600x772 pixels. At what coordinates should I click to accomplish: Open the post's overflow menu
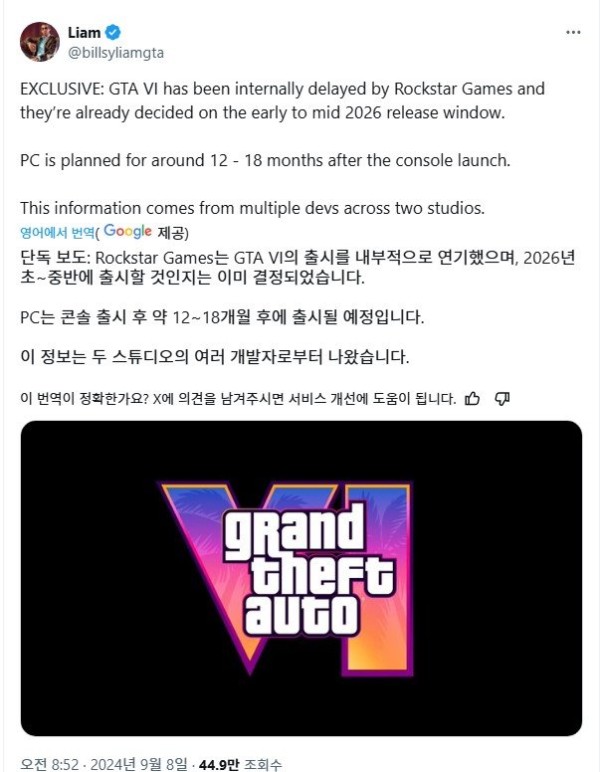tap(573, 32)
